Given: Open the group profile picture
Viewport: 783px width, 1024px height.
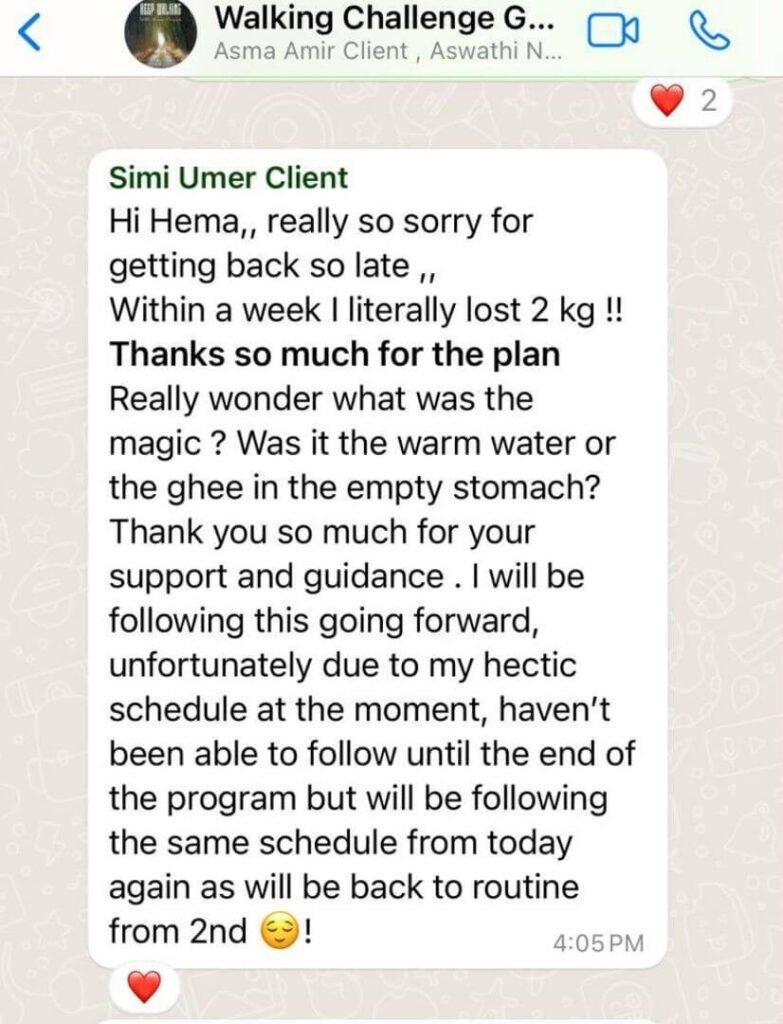Looking at the screenshot, I should (160, 33).
